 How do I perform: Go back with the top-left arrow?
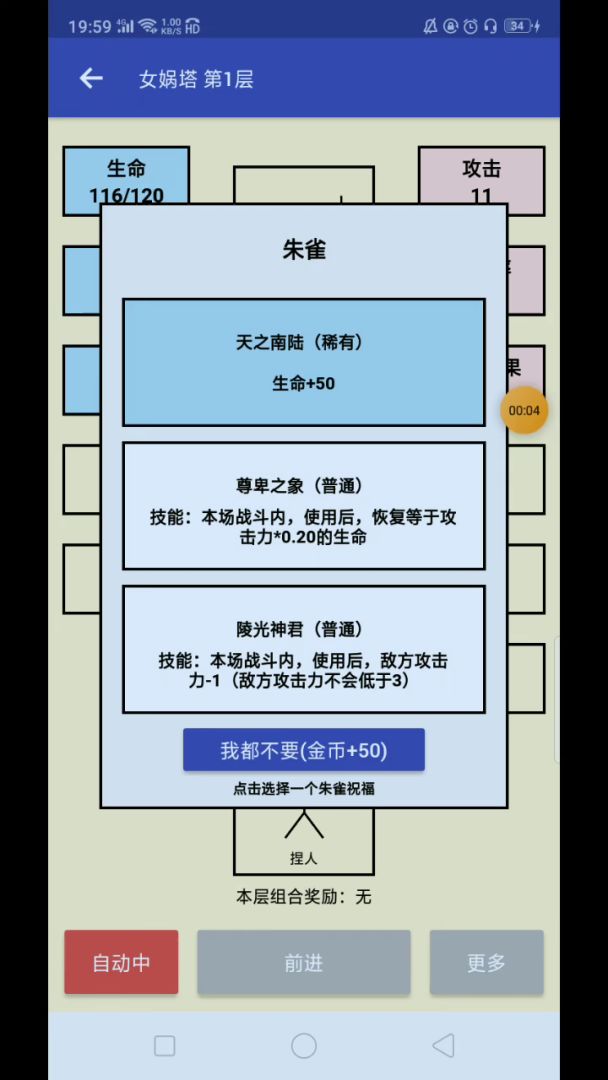(91, 79)
